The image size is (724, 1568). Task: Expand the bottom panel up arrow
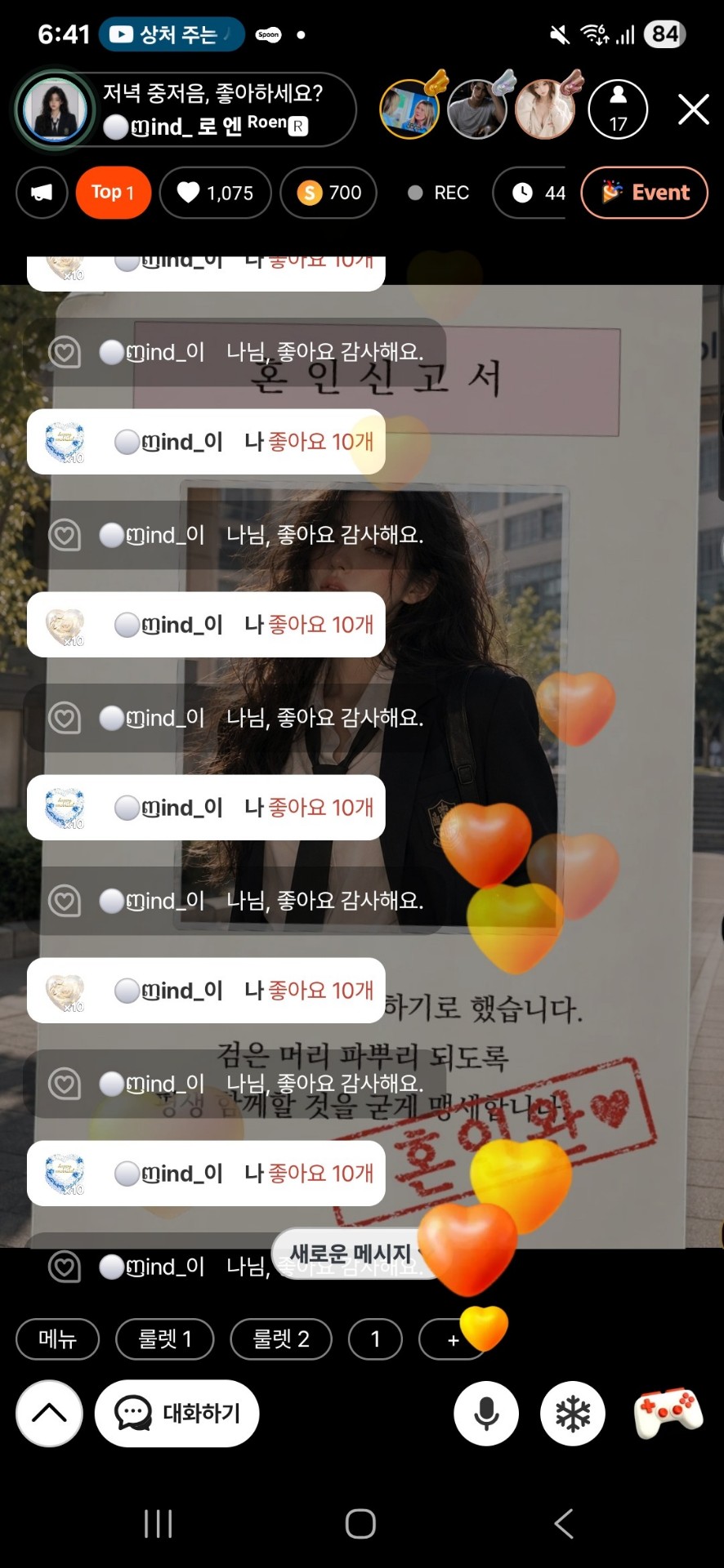49,1414
